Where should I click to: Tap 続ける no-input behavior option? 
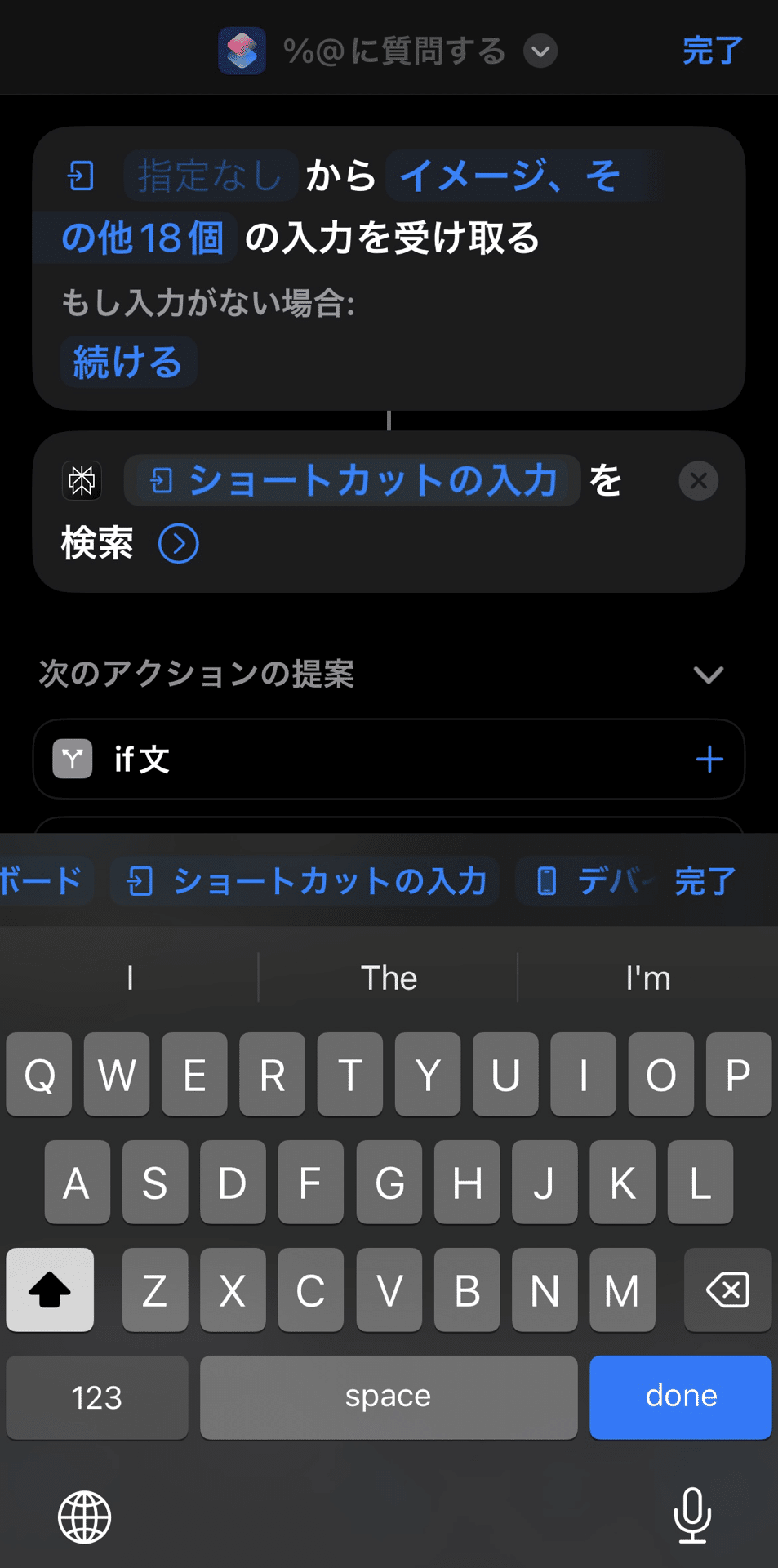click(x=128, y=362)
